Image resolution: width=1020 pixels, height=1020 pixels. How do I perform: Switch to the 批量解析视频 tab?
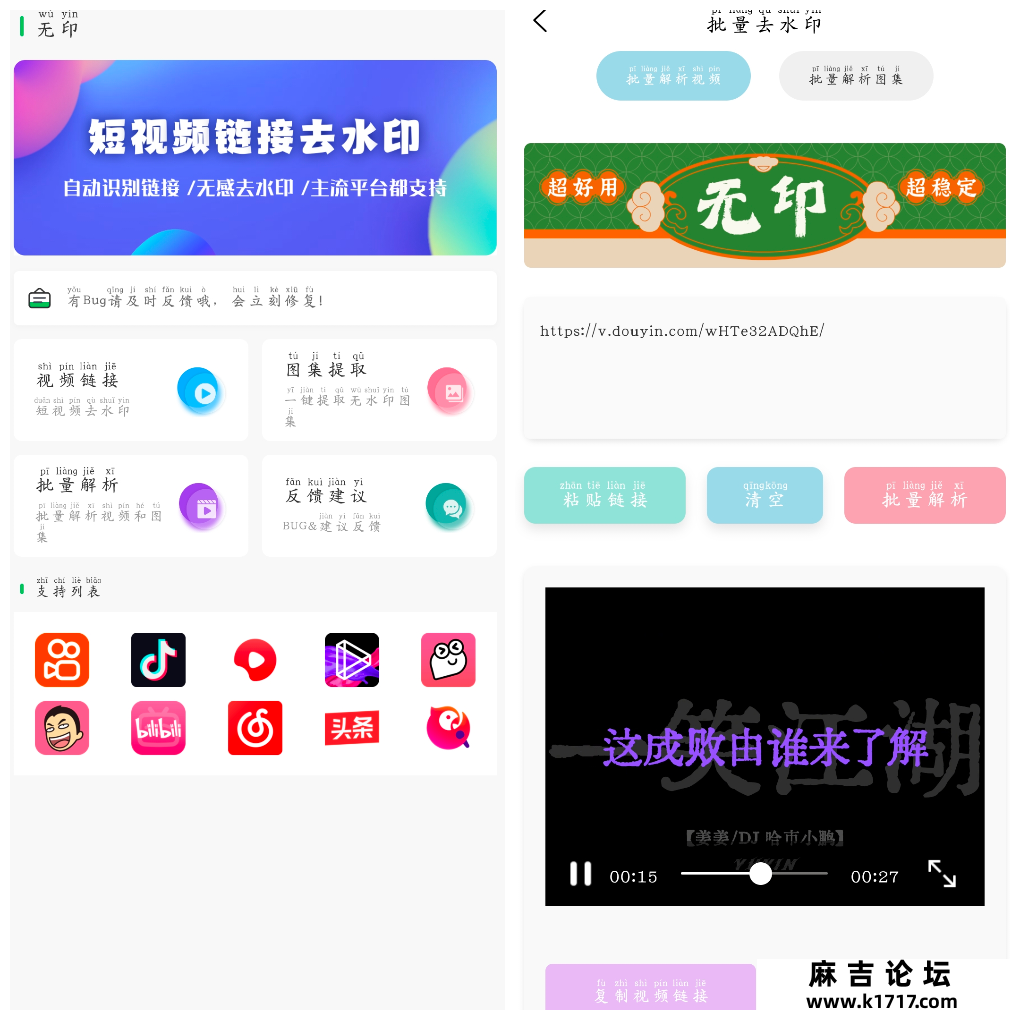pyautogui.click(x=673, y=76)
